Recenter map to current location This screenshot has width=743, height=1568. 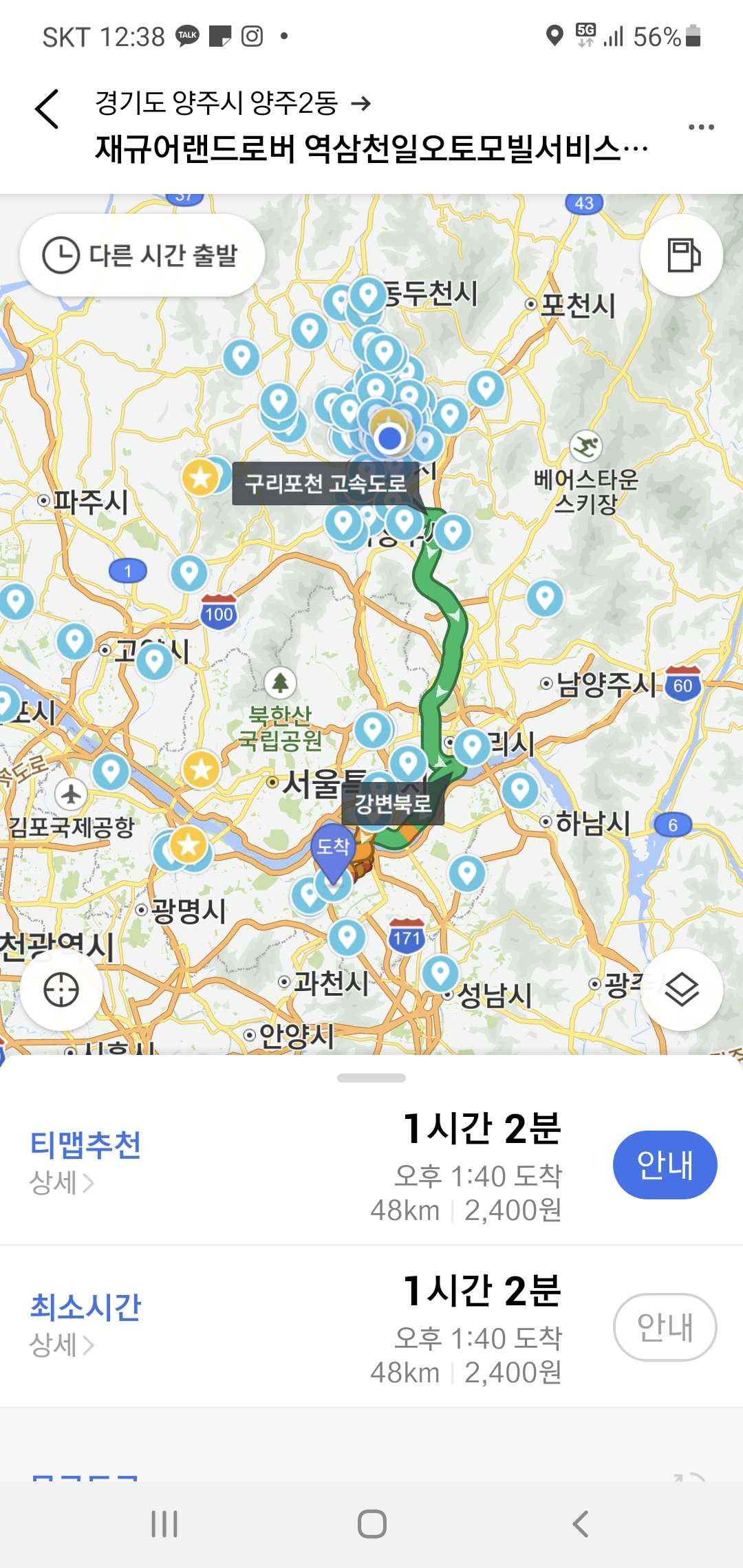click(61, 990)
